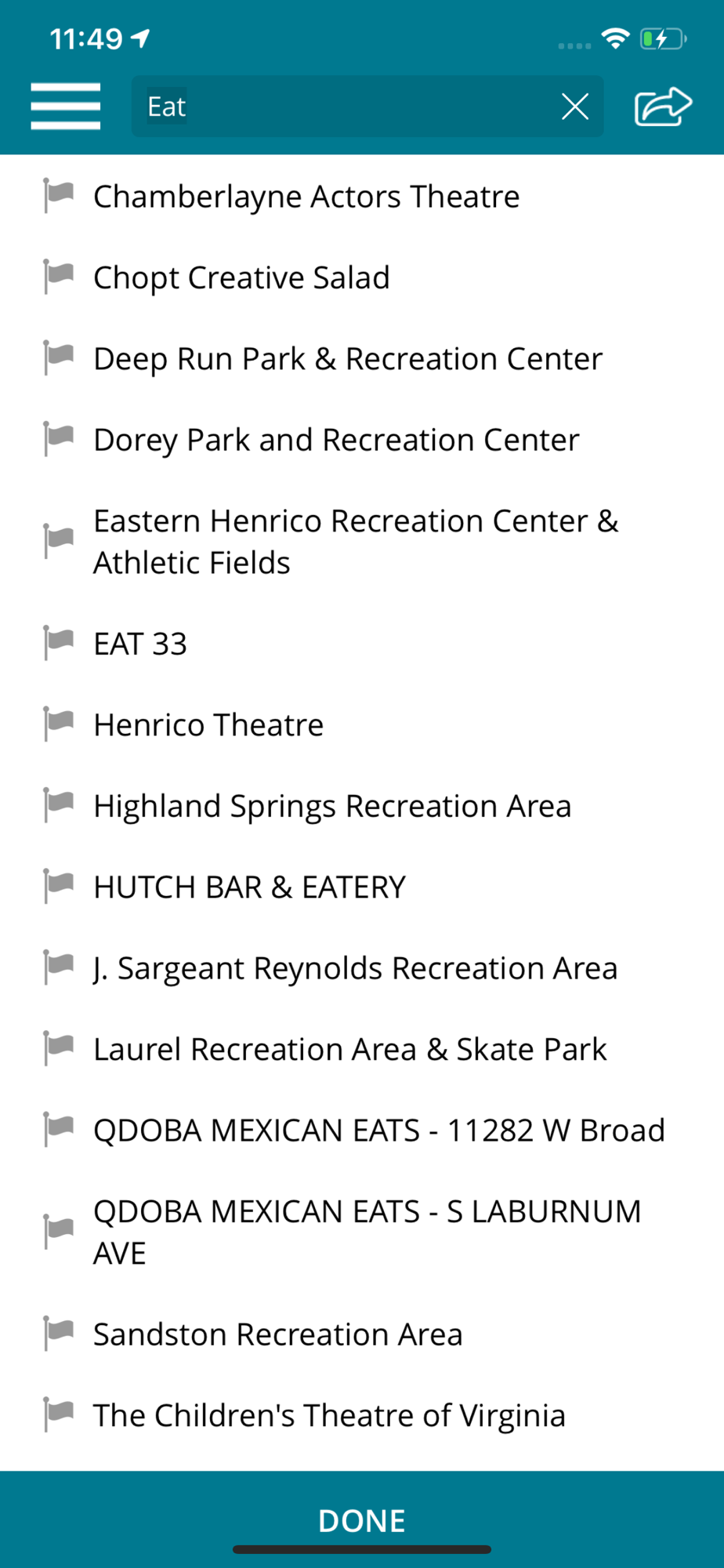View Highland Springs Recreation Area
The width and height of the screenshot is (724, 1568).
(362, 806)
